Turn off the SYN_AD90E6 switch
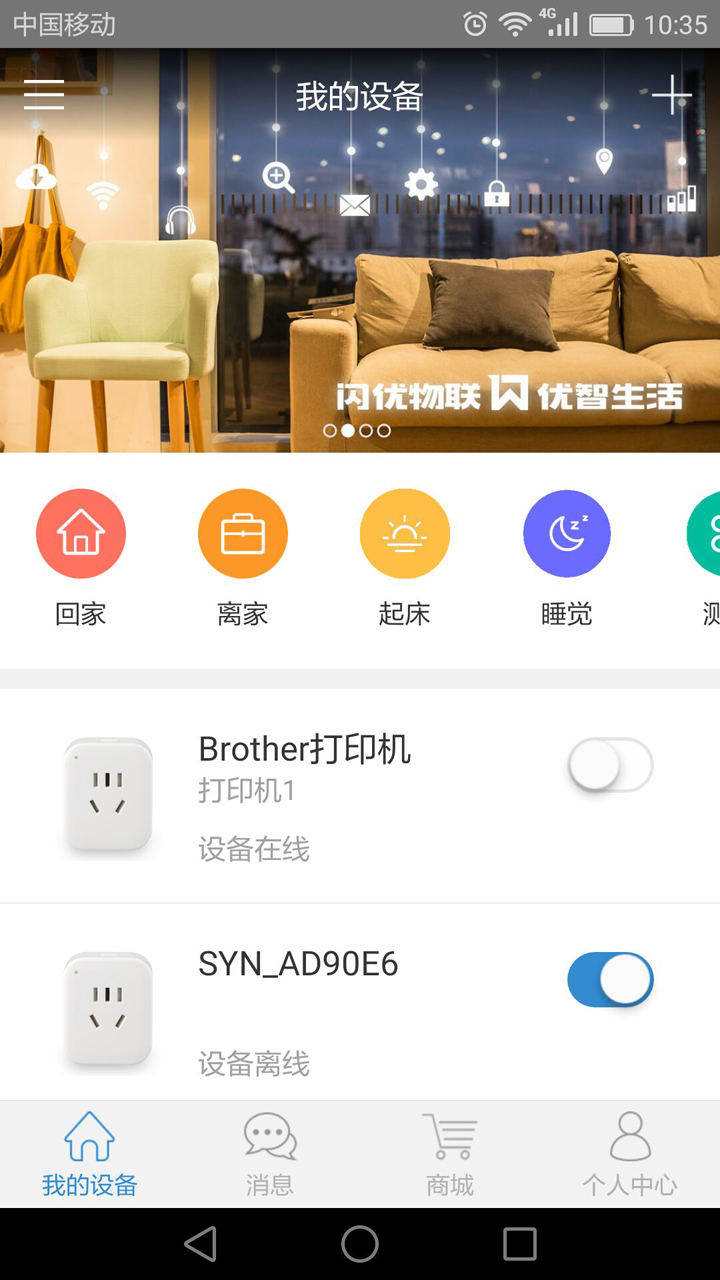Screen dimensions: 720x1280 [x=610, y=980]
